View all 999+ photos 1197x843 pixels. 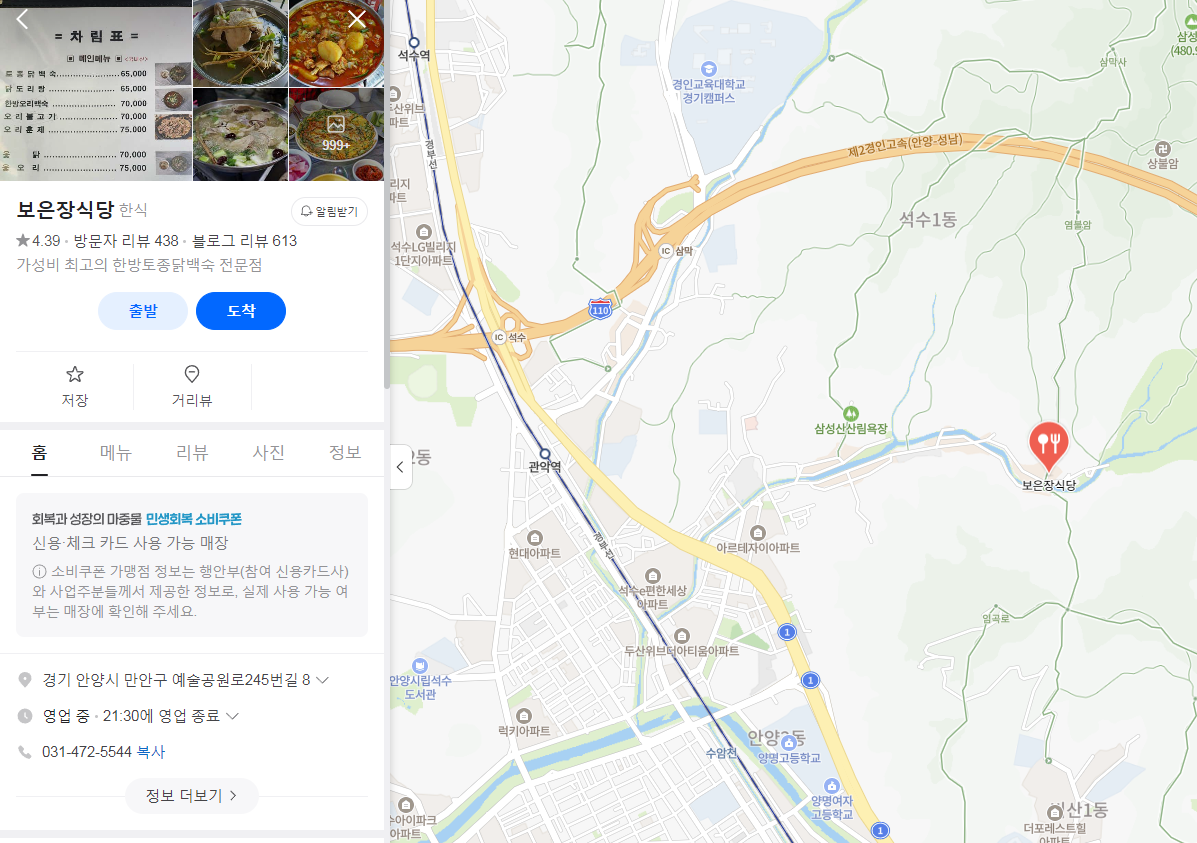(336, 133)
